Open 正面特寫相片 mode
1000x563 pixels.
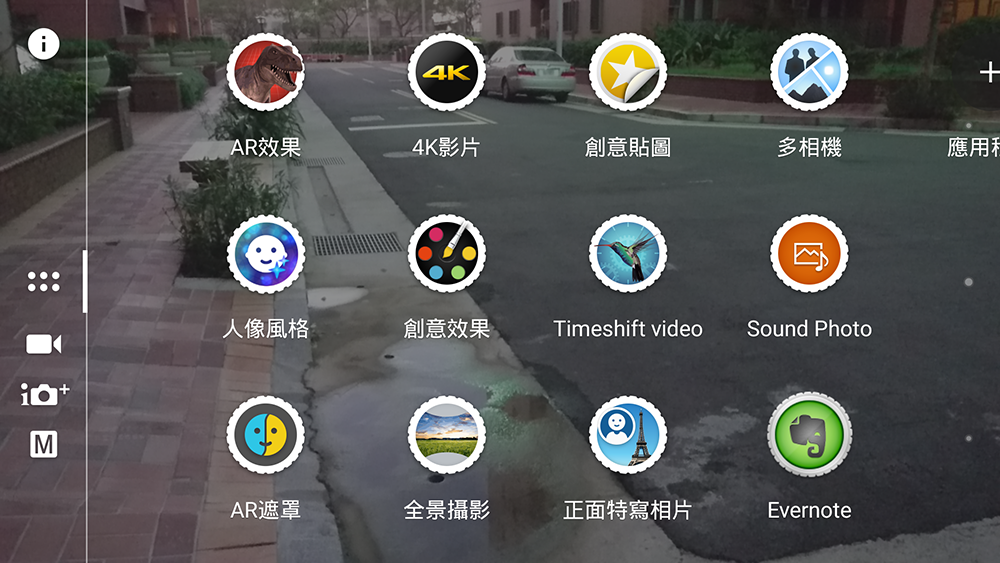(627, 435)
